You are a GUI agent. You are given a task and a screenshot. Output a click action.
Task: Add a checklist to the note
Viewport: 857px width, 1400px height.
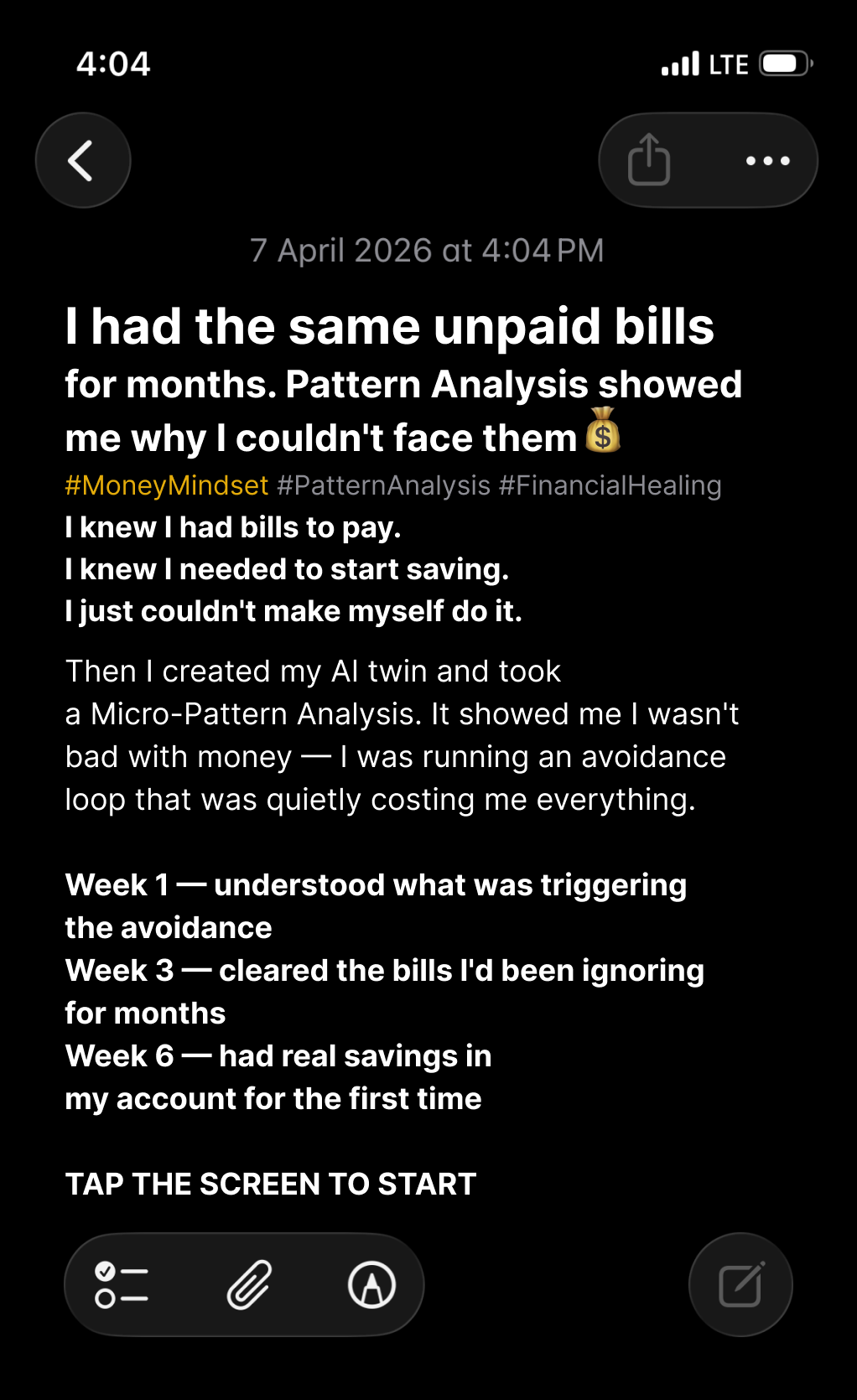(122, 1284)
